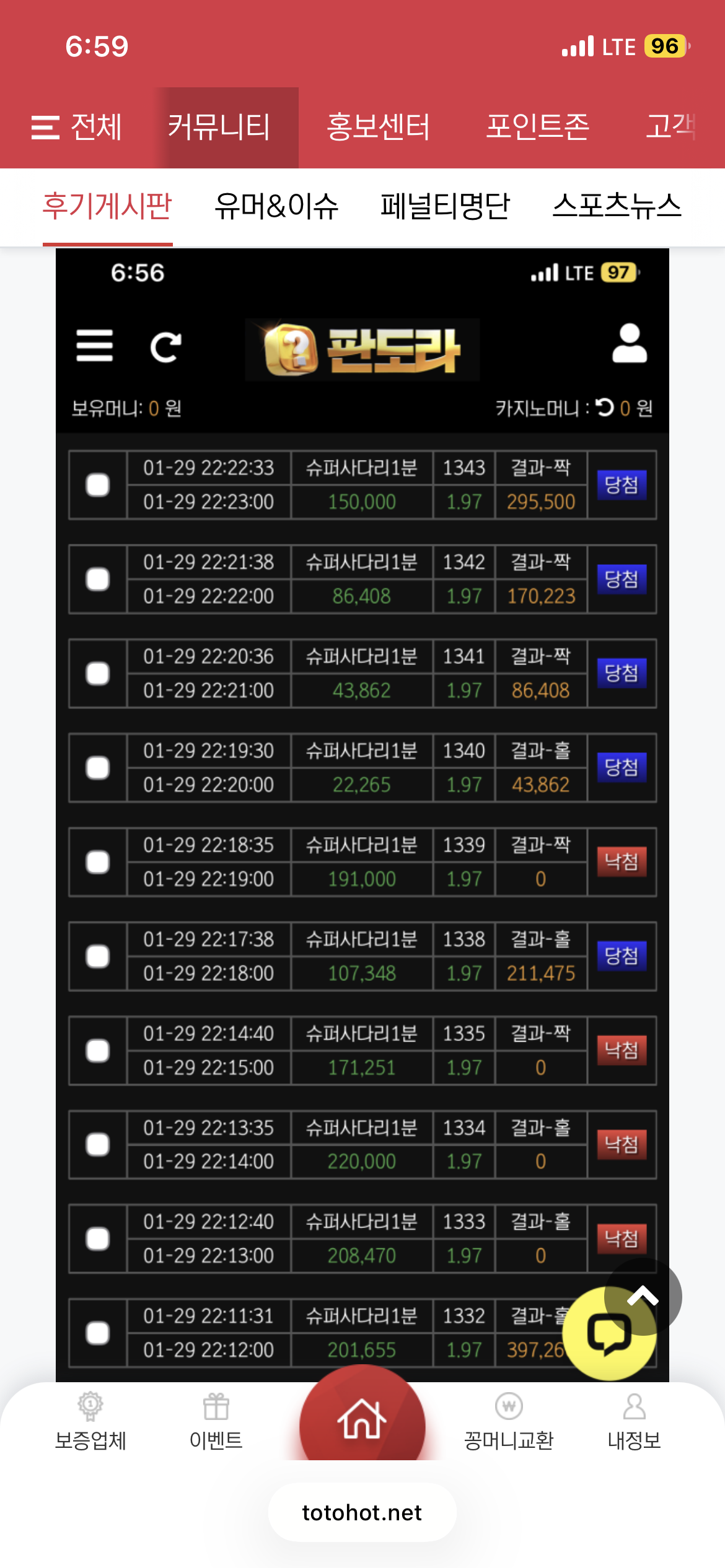This screenshot has width=725, height=1568.
Task: Tap the scroll-to-top arrow button
Action: tap(644, 1296)
